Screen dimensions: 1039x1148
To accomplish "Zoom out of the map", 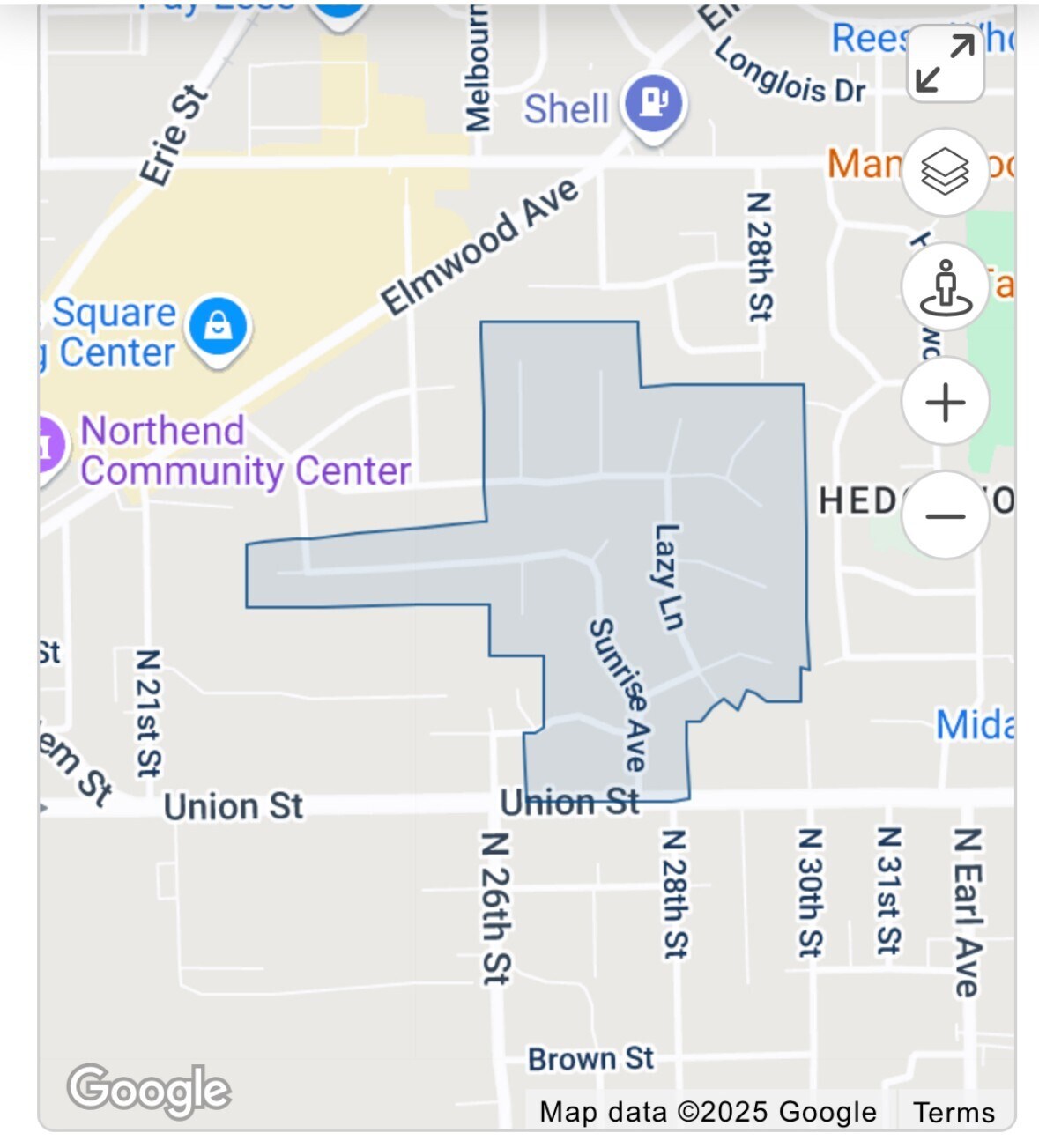I will (x=946, y=516).
